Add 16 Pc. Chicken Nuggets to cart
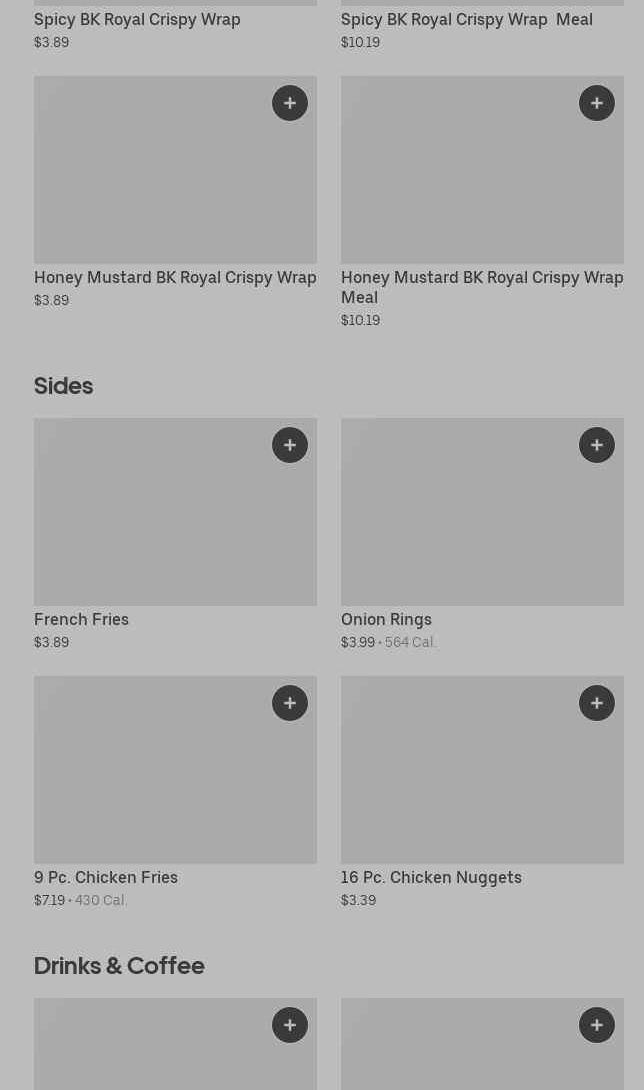Screen dimensions: 644x1090 tap(597, 703)
